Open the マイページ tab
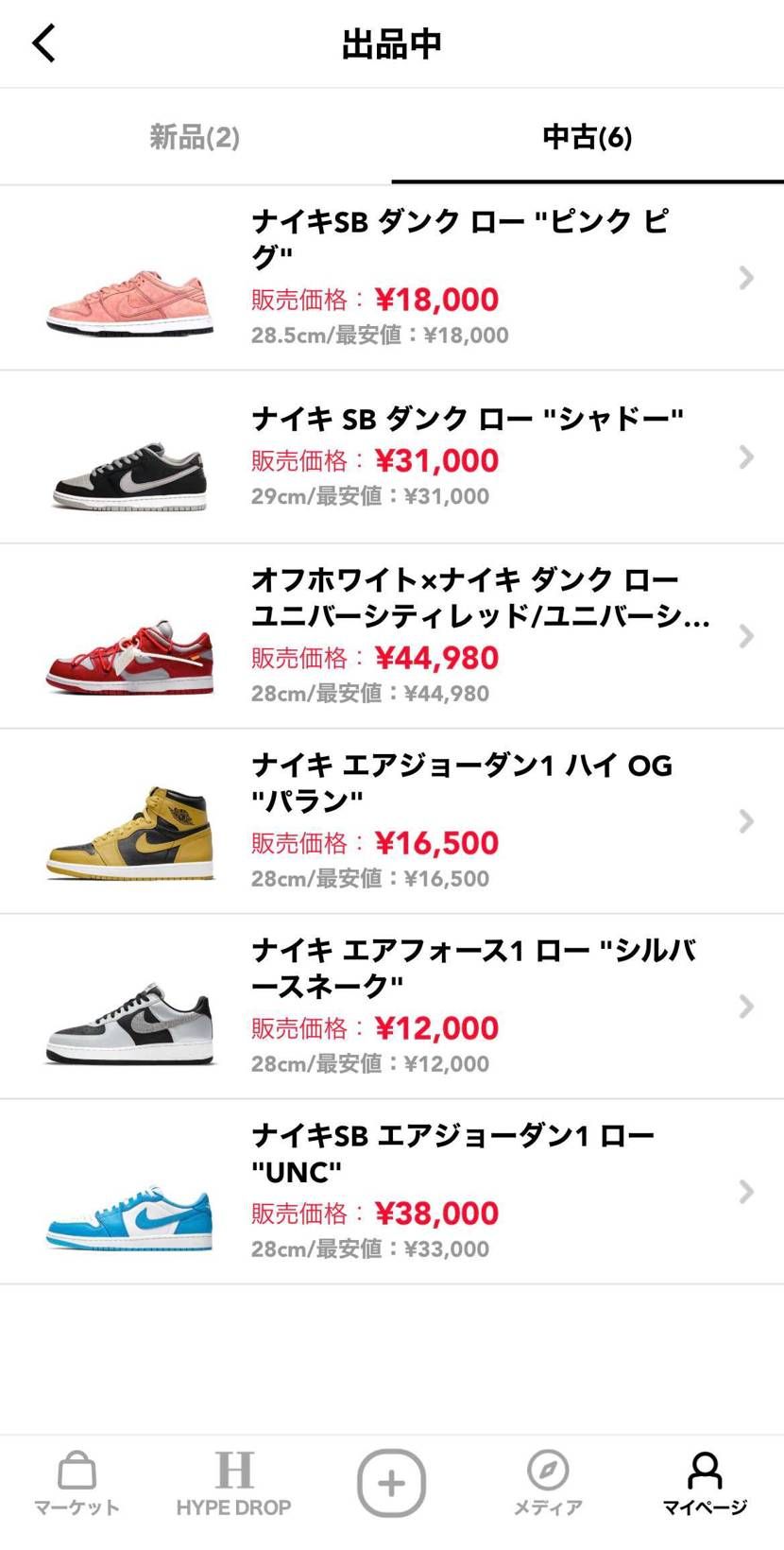Image resolution: width=784 pixels, height=1550 pixels. 705,1484
